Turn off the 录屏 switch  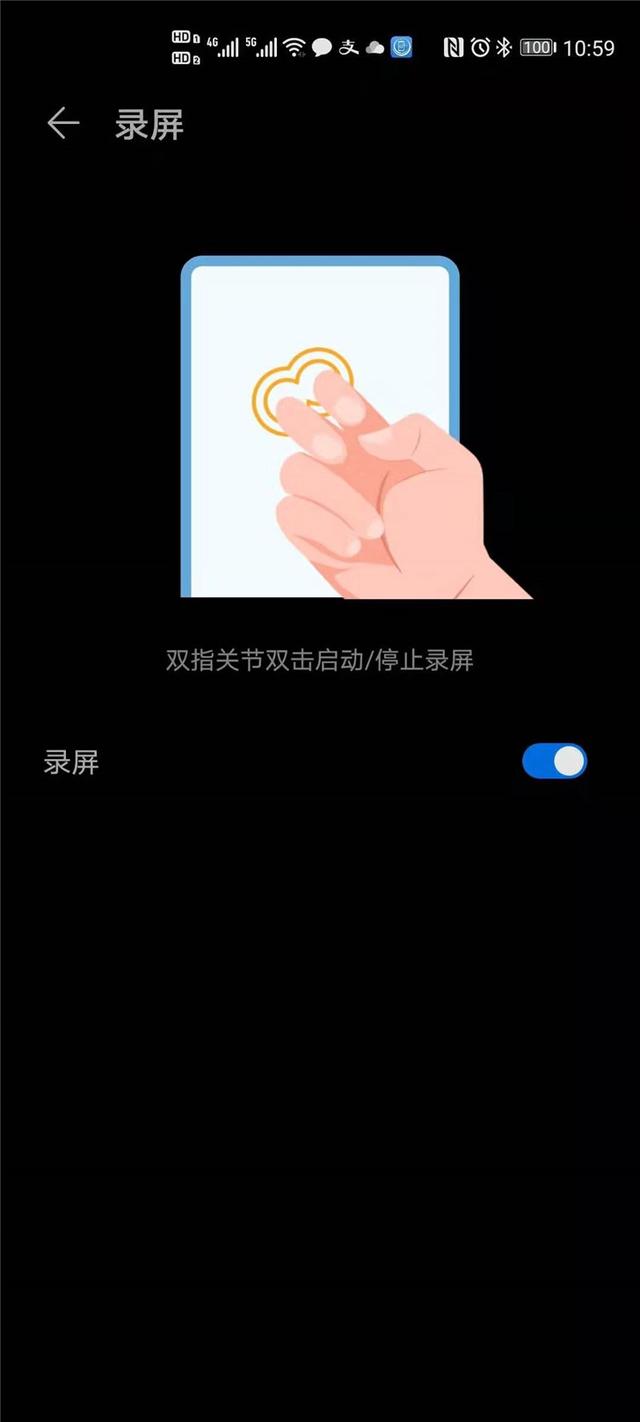click(554, 762)
